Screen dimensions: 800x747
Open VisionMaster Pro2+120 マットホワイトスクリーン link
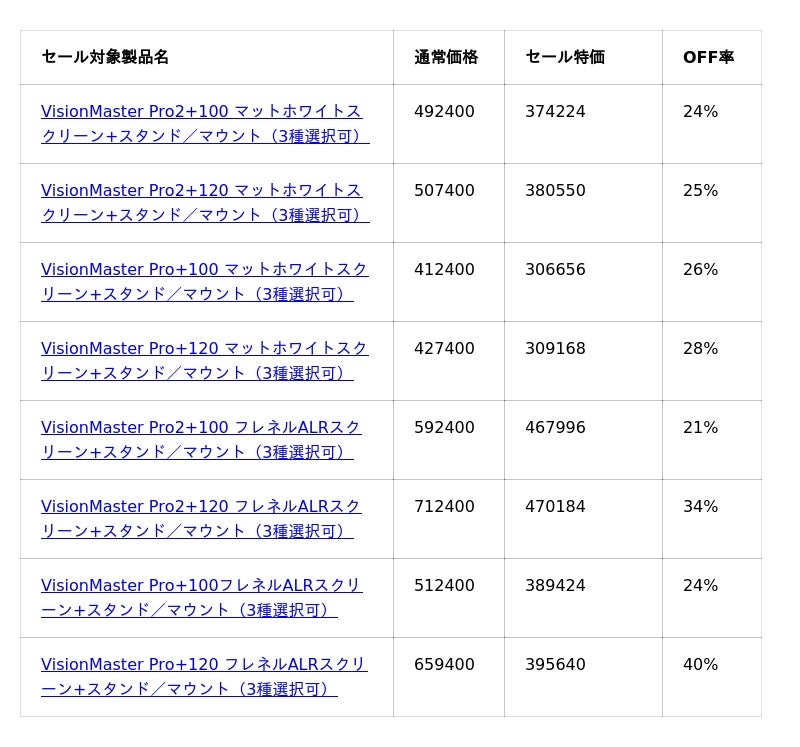coord(201,191)
